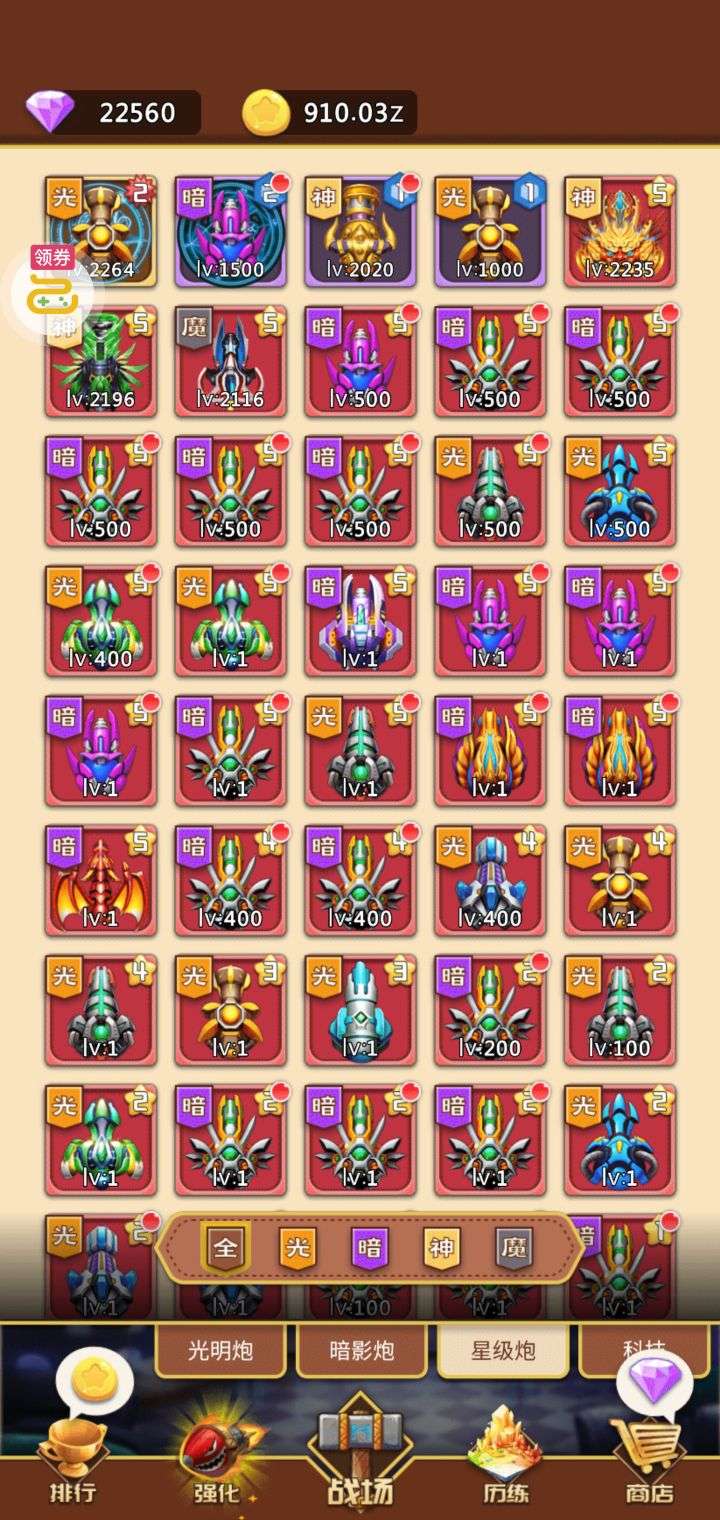The height and width of the screenshot is (1520, 720).
Task: Filter cannons by 神 type
Action: tap(441, 1248)
